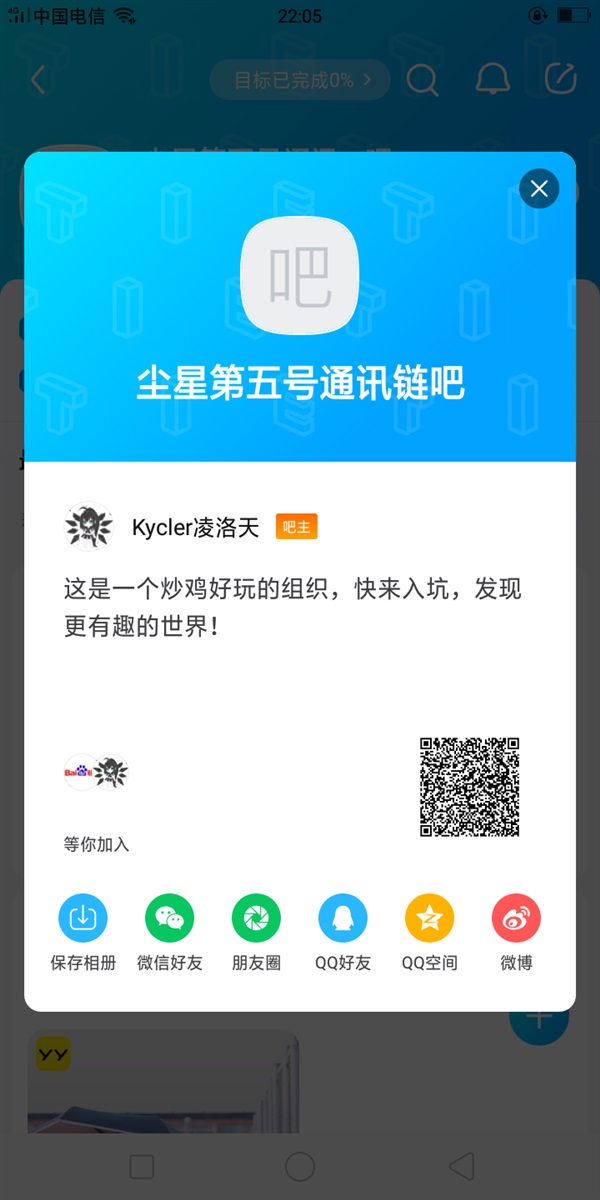Share to Weibo (微博)
Viewport: 600px width, 1200px height.
coord(516,917)
